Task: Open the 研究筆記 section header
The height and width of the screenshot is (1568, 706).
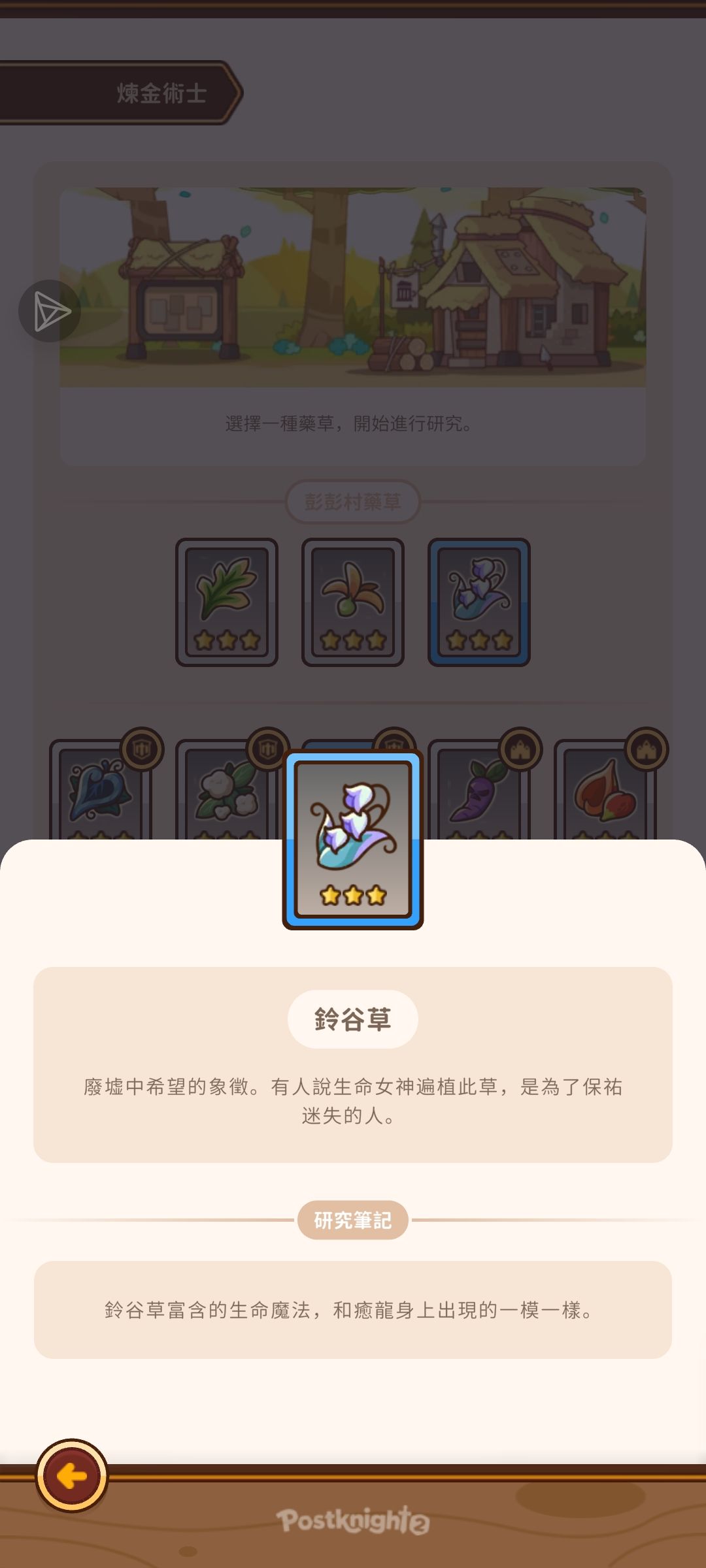Action: (353, 1220)
